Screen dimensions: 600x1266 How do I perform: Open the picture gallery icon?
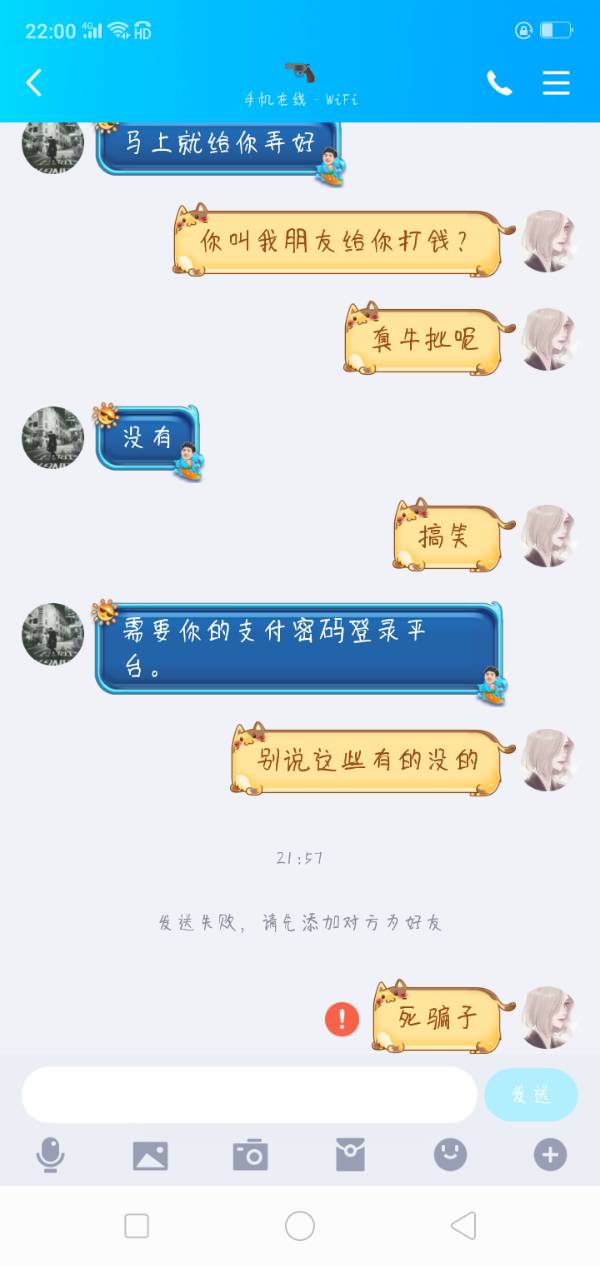150,1155
